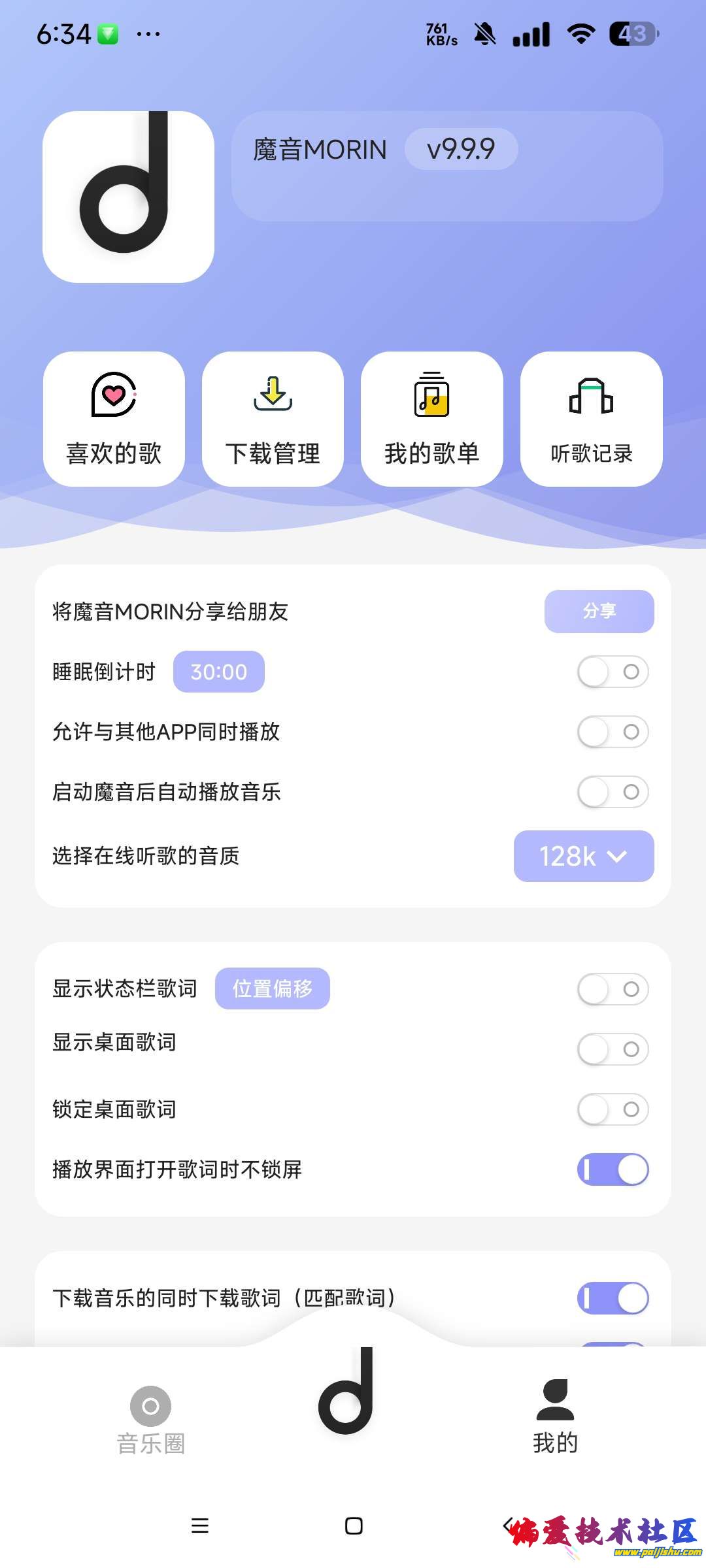Image resolution: width=706 pixels, height=1568 pixels.
Task: Open 下载管理 download manager
Action: click(273, 419)
